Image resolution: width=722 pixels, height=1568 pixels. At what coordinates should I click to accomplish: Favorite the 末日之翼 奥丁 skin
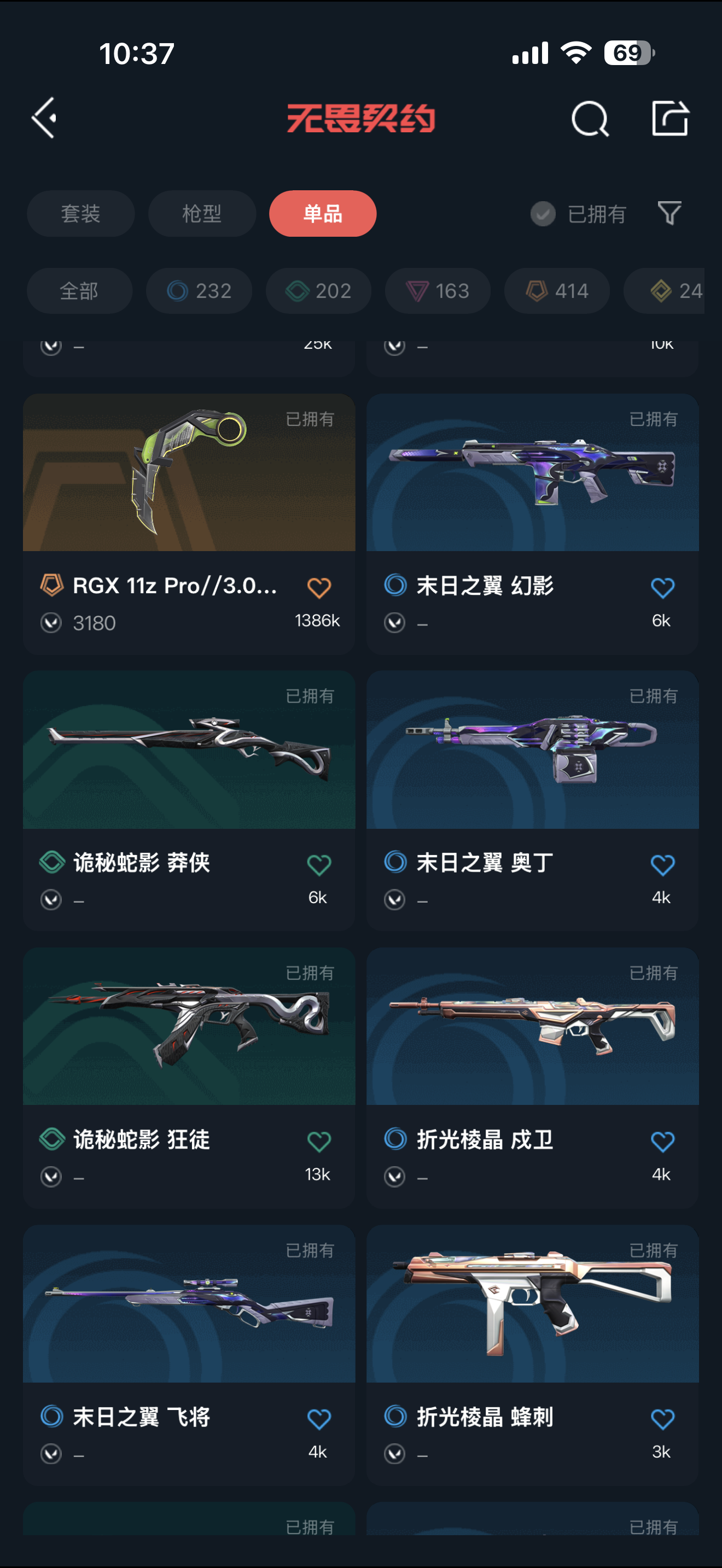[662, 865]
